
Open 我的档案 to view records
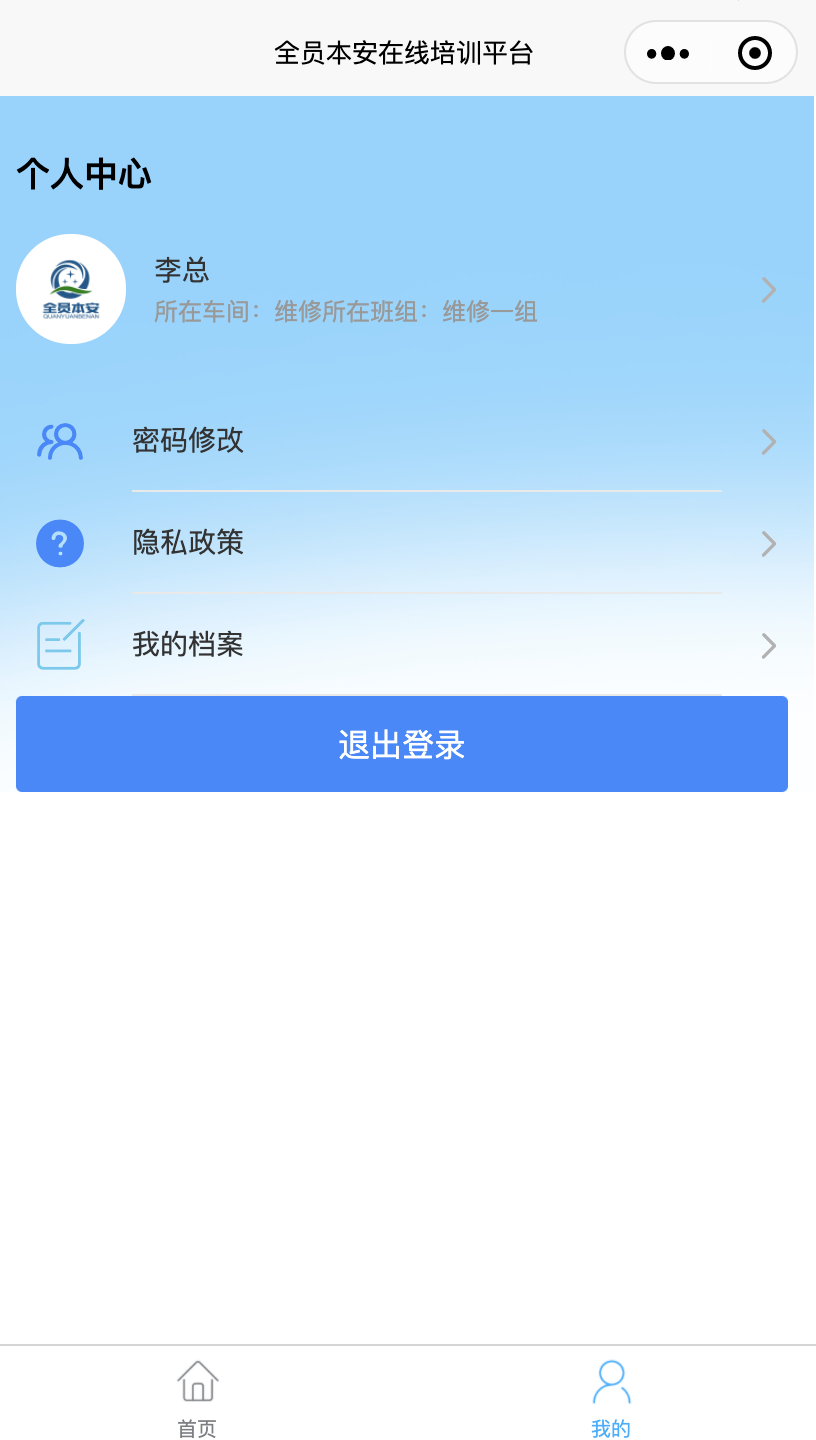click(188, 645)
